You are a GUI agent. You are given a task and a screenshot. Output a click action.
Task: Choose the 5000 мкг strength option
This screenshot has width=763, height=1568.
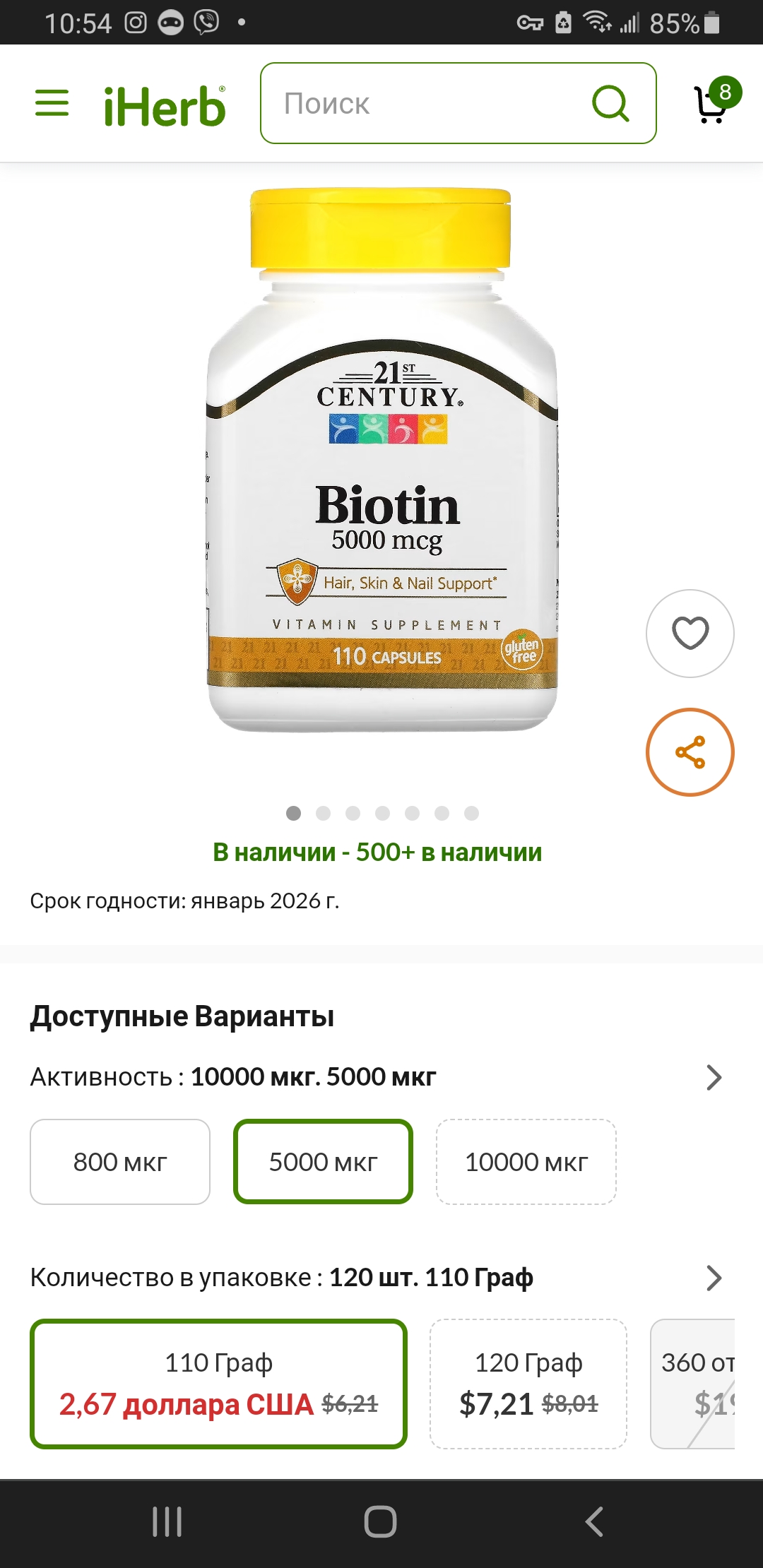pyautogui.click(x=323, y=1162)
